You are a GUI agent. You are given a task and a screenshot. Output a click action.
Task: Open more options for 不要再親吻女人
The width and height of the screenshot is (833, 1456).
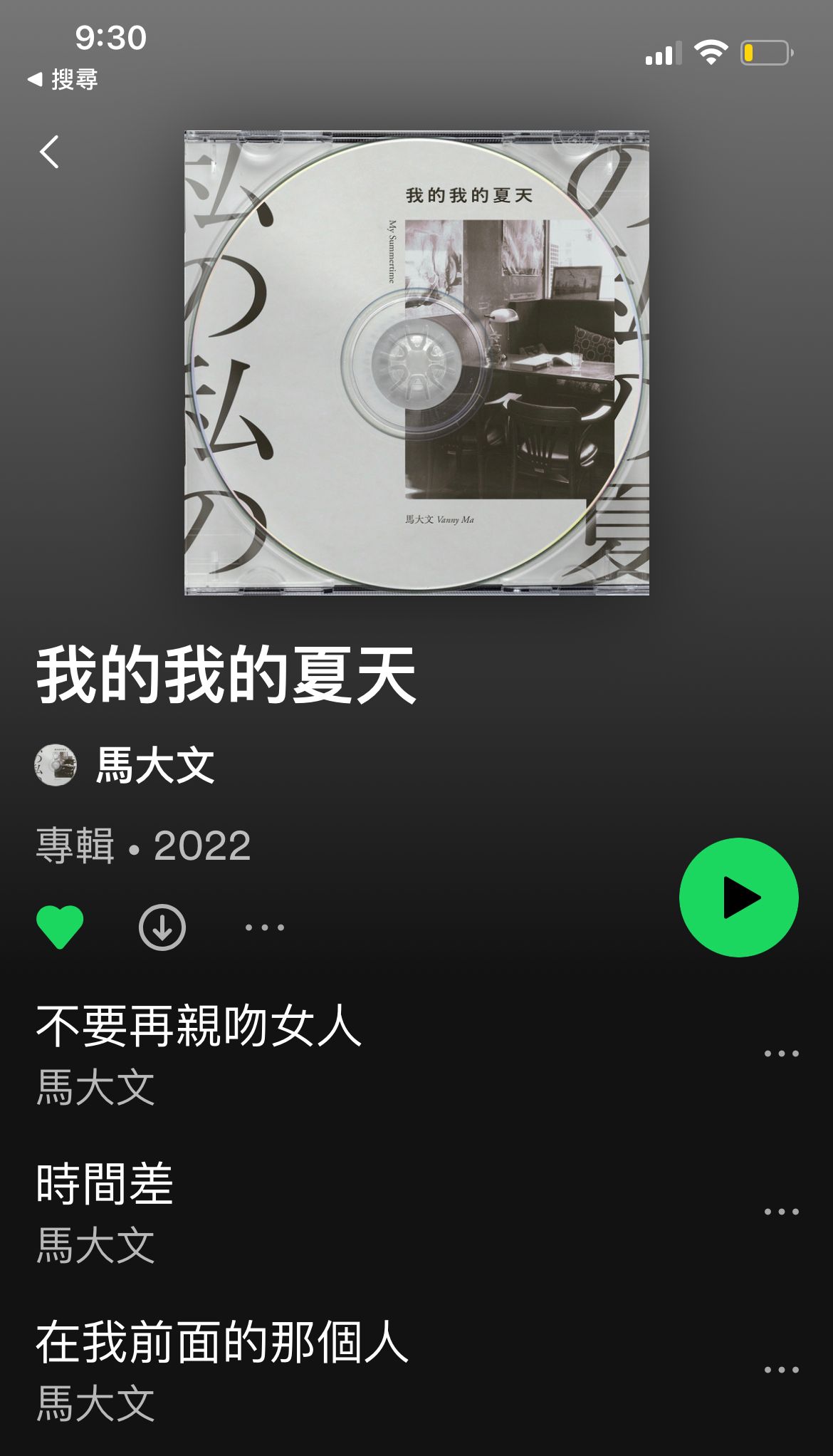(x=781, y=1054)
